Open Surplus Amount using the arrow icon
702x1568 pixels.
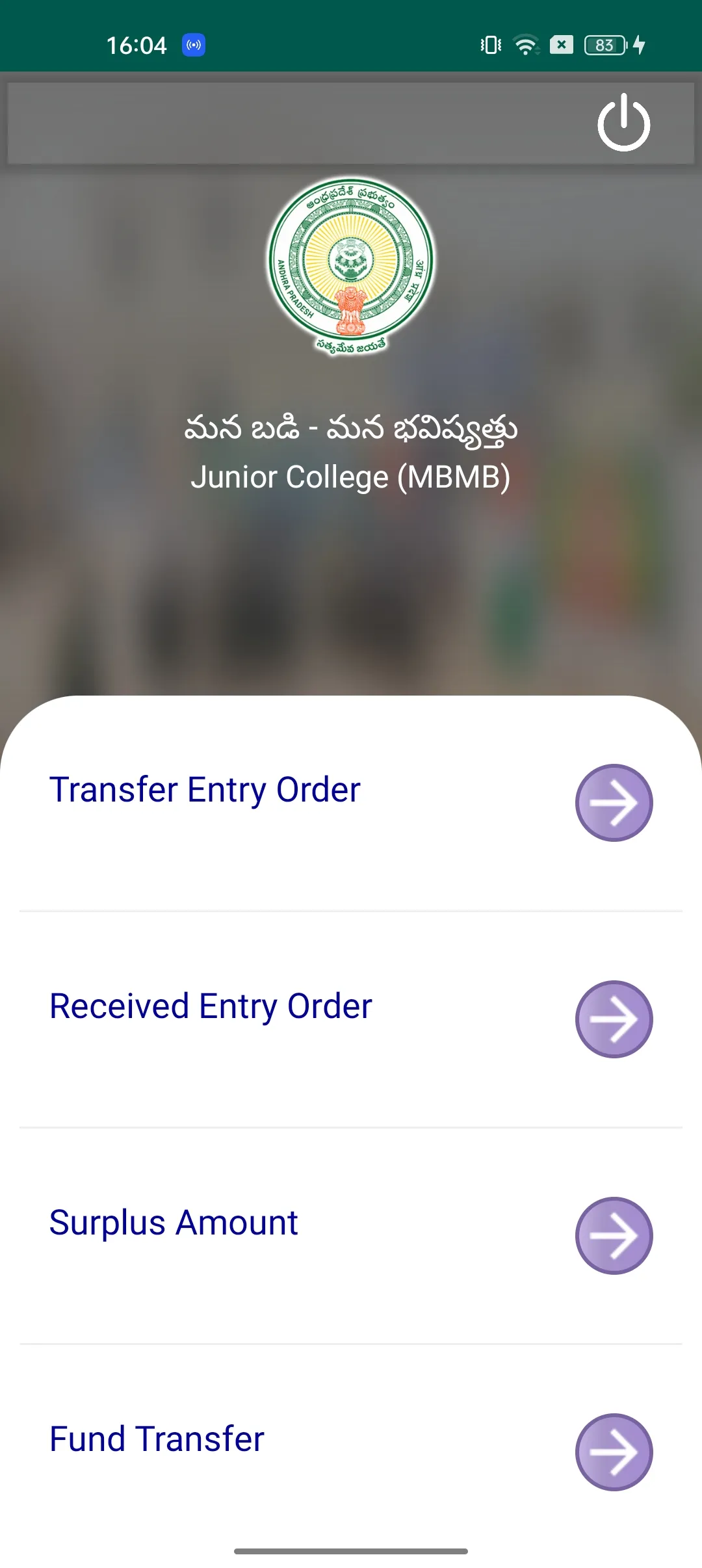click(x=613, y=1236)
